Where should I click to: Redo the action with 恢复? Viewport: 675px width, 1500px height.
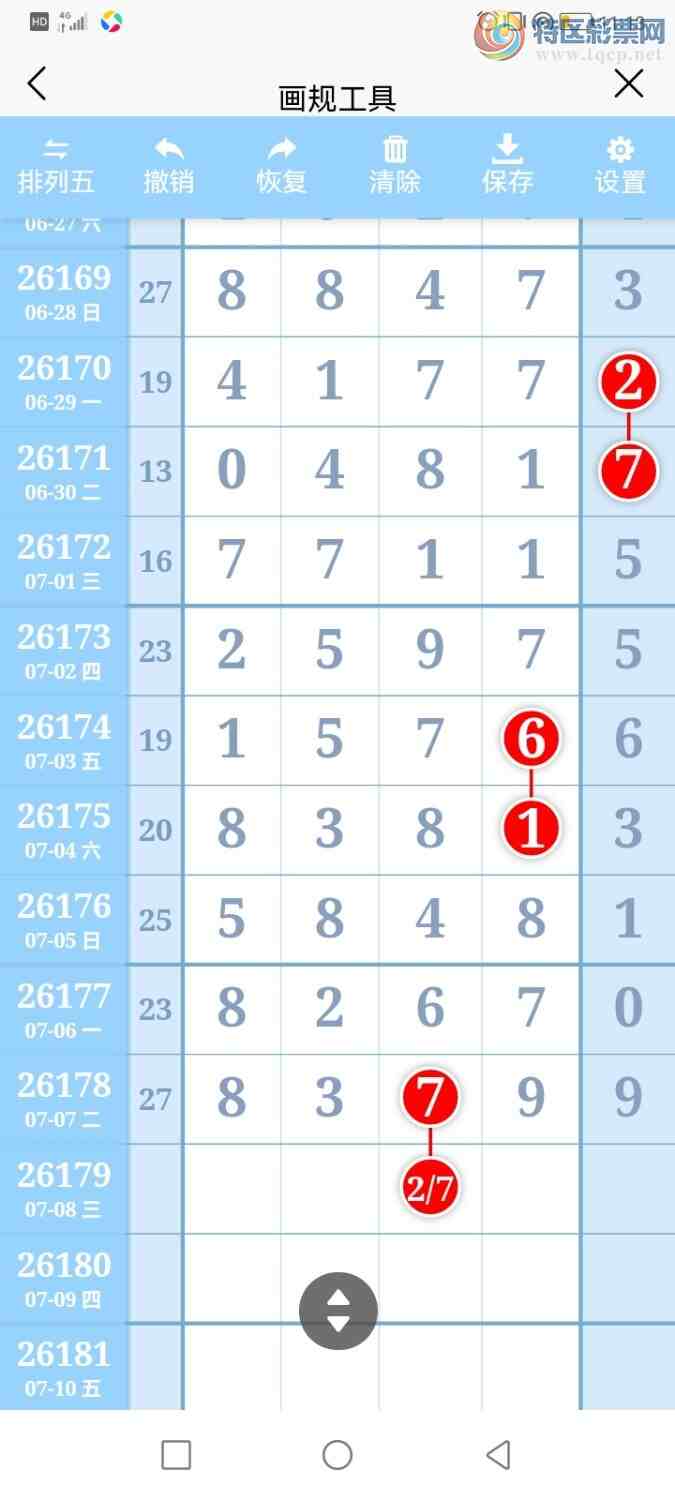click(x=282, y=167)
